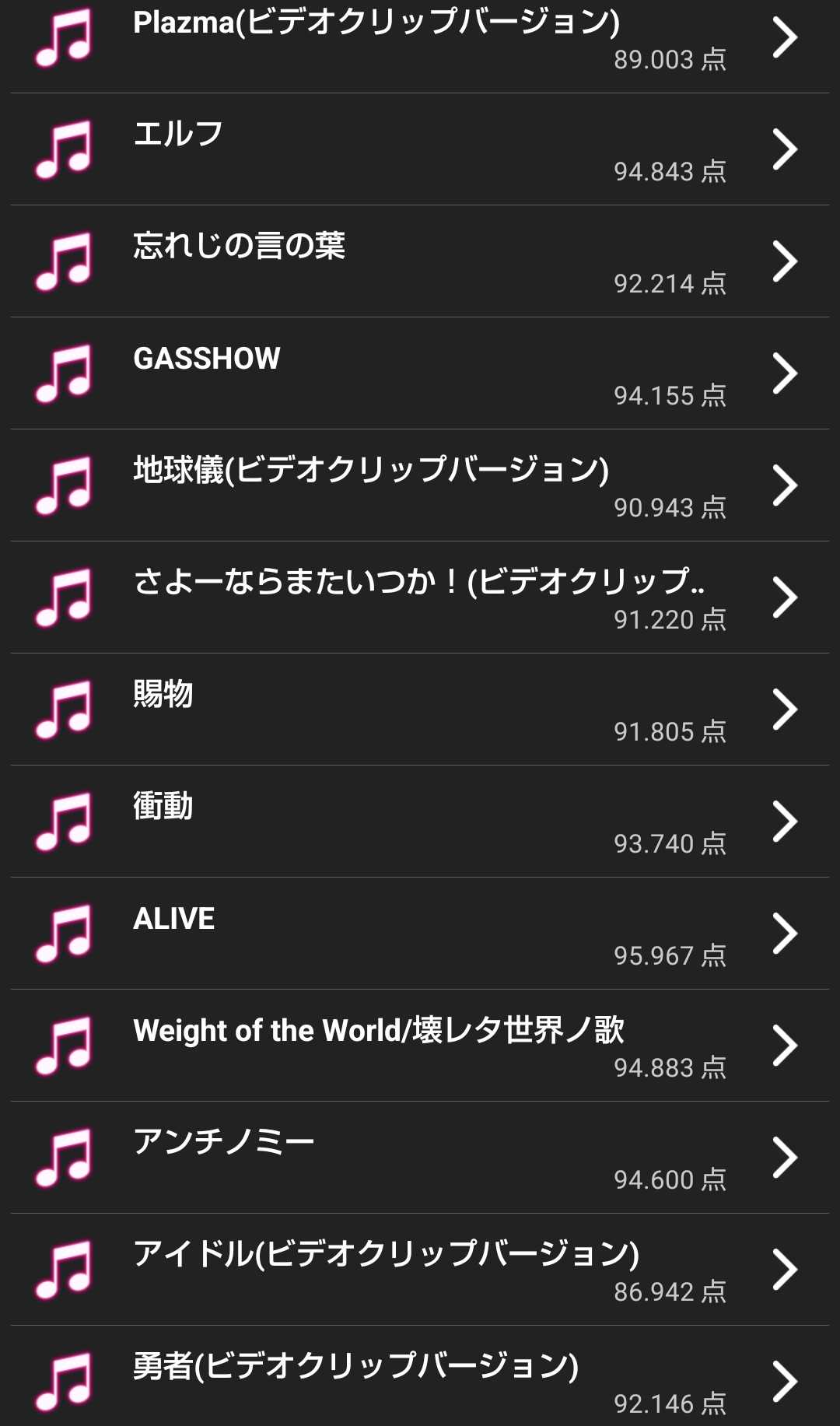
Task: Select the さよーならまたいつか！ song row
Action: 420,597
